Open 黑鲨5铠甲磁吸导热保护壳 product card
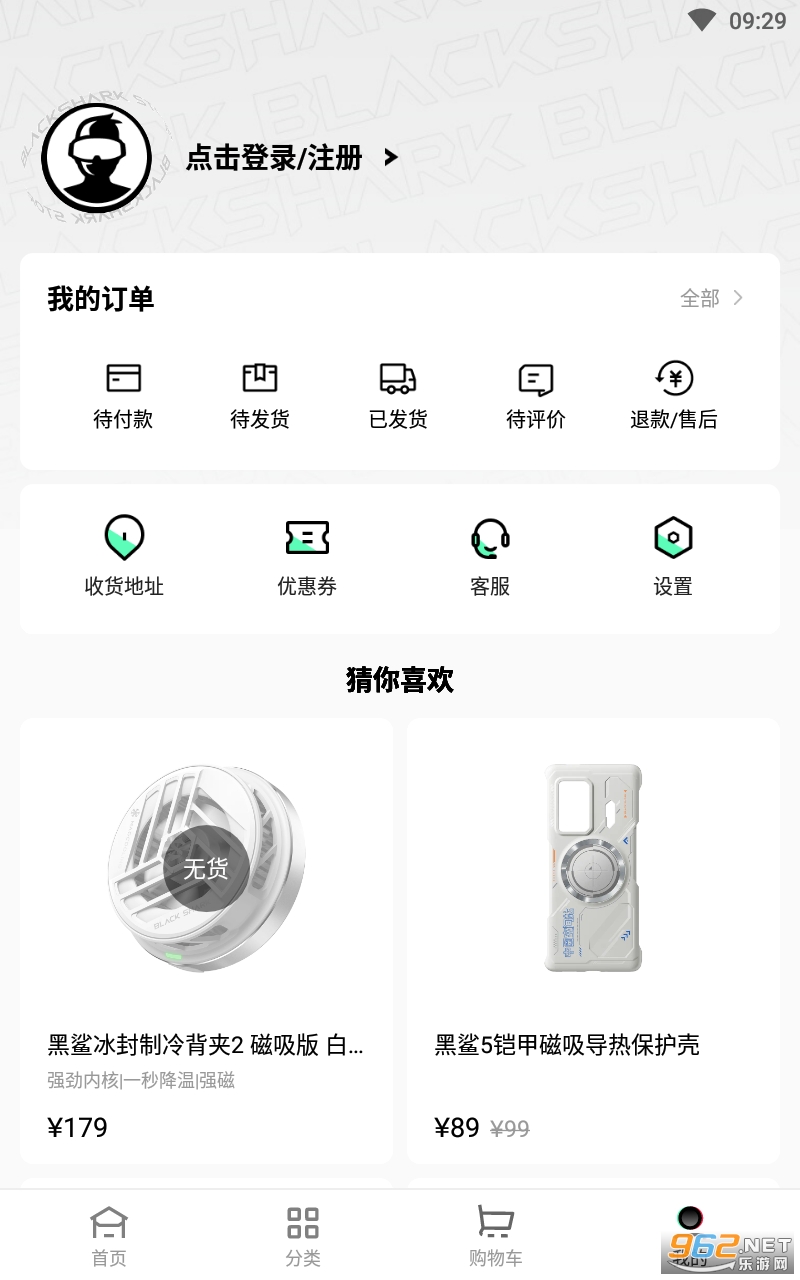This screenshot has width=800, height=1280. tap(593, 941)
